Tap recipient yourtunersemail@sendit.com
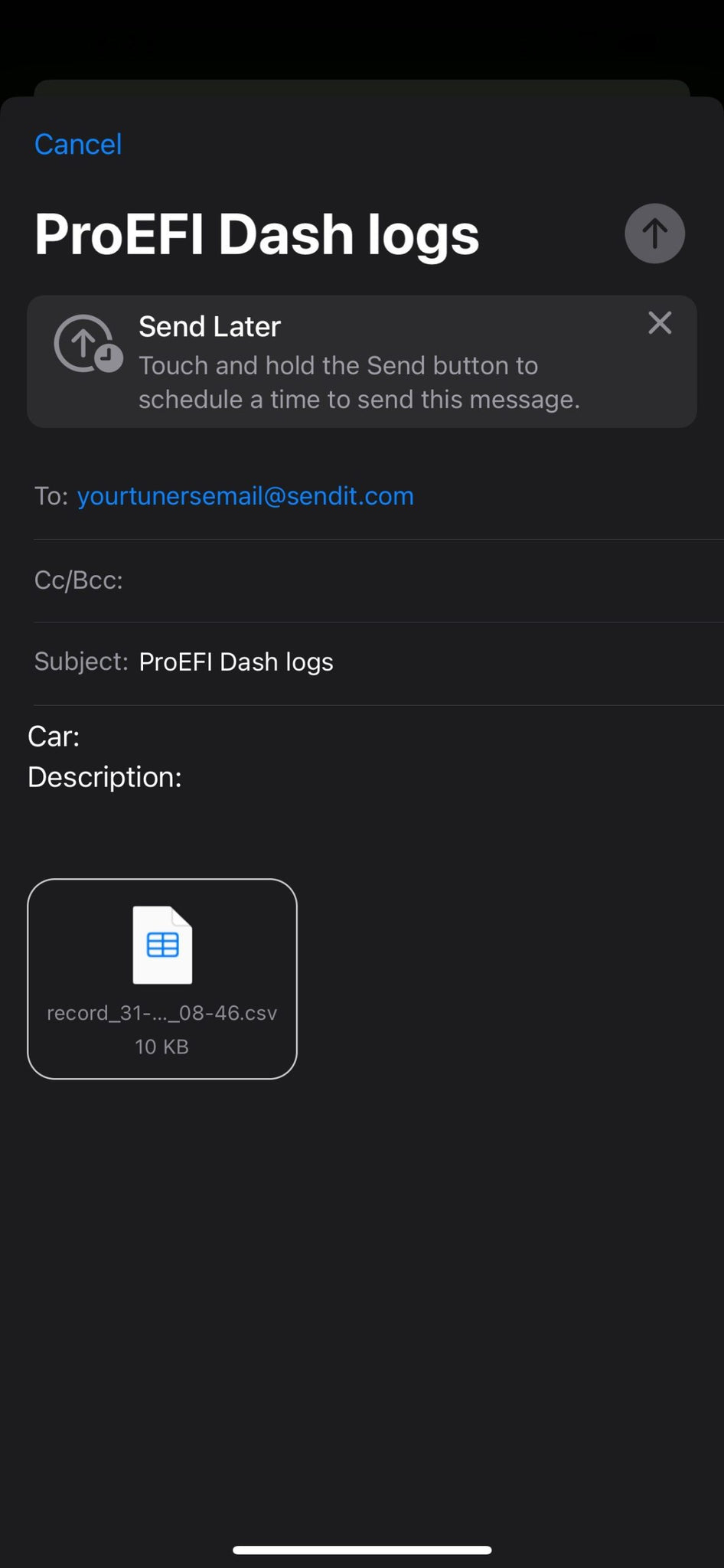Image resolution: width=724 pixels, height=1568 pixels. pos(245,496)
